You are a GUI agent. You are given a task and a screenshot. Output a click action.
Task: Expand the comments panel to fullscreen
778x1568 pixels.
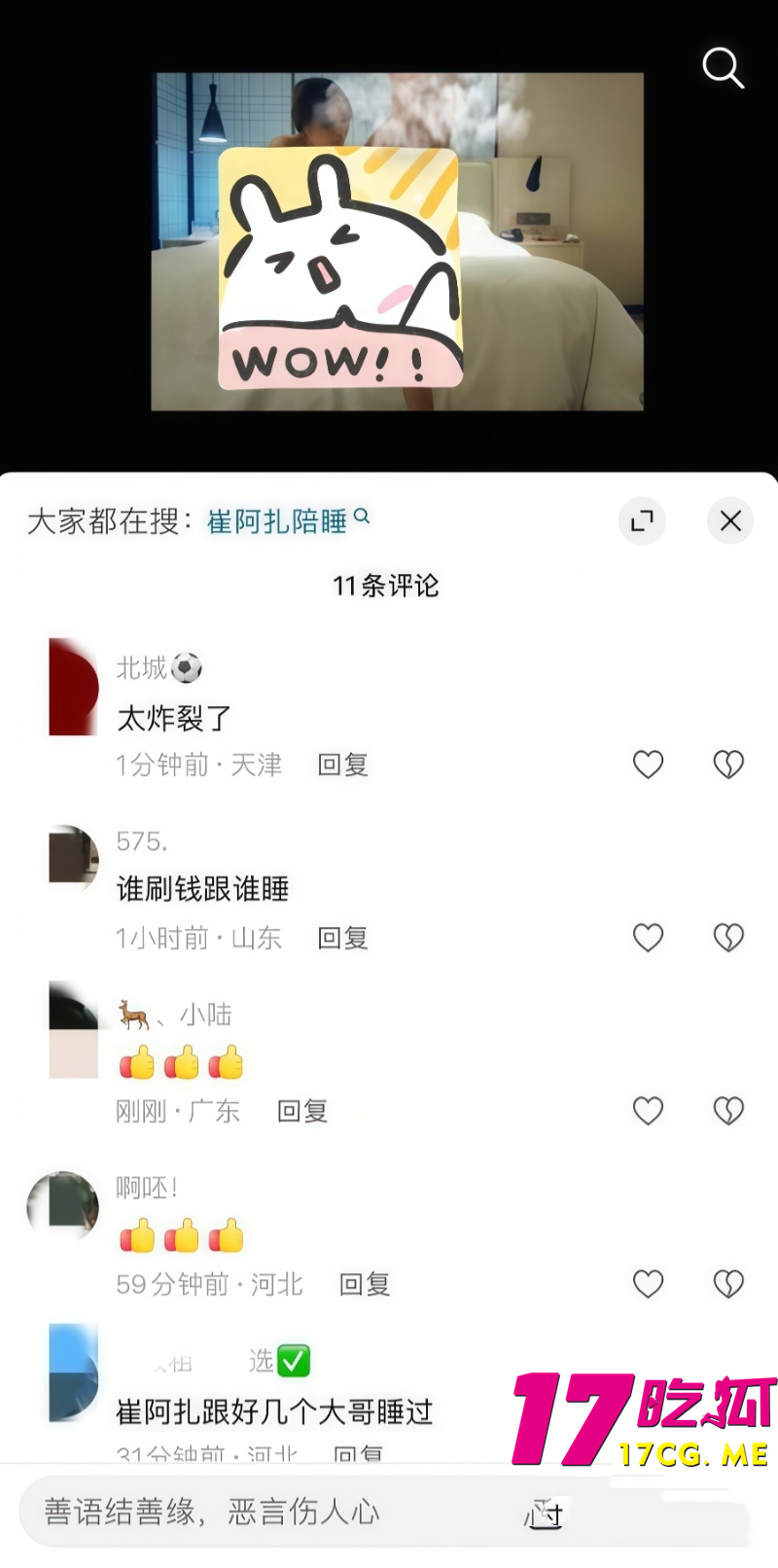(642, 521)
